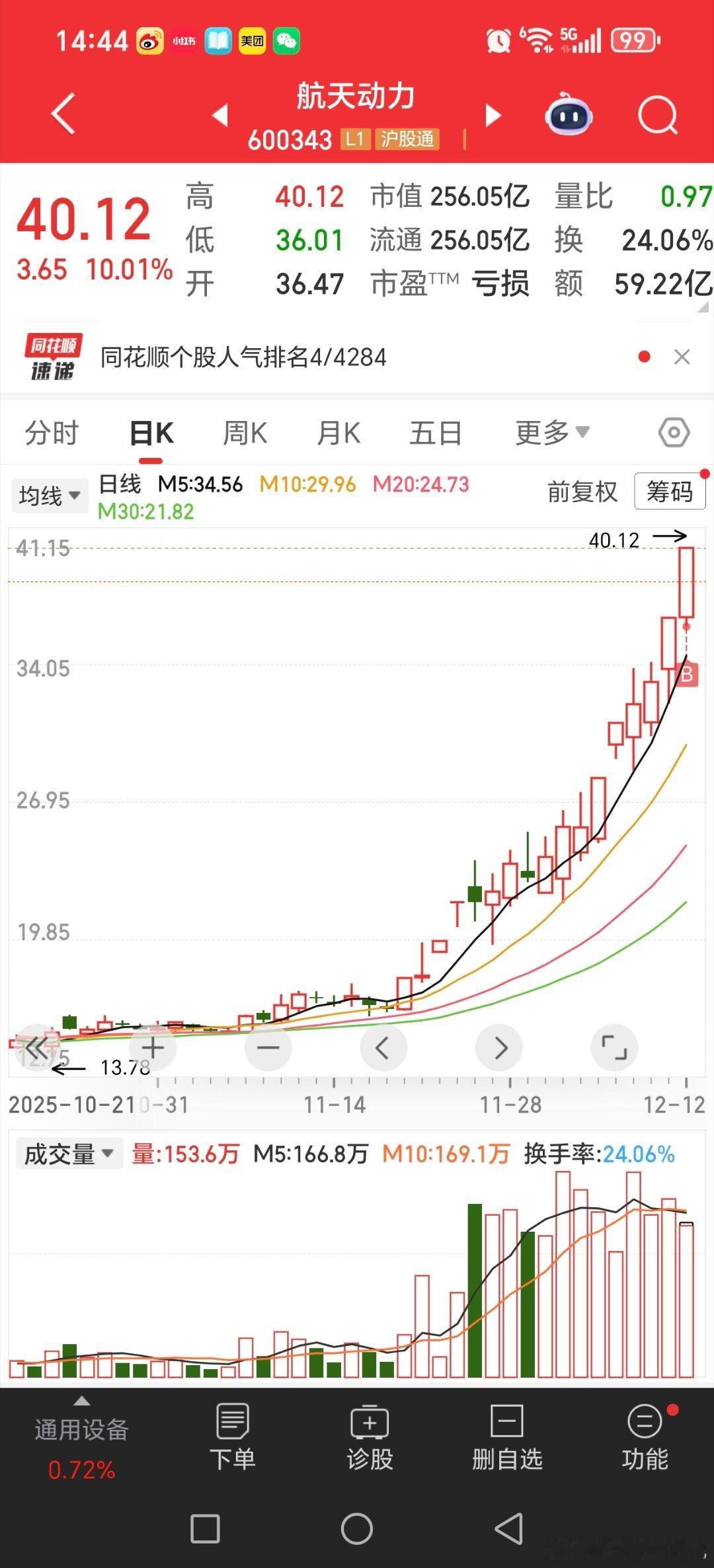Open 同花顺个股人气排名 ranking link
The height and width of the screenshot is (1568, 714).
[x=245, y=357]
